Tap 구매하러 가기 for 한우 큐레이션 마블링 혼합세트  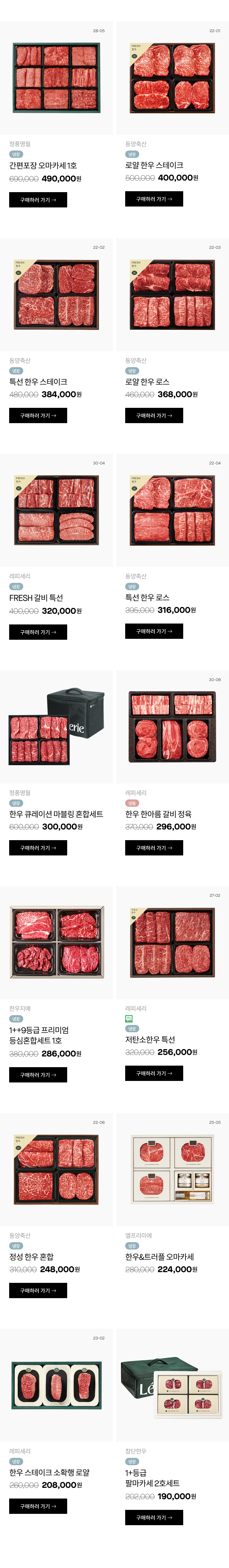38,848
